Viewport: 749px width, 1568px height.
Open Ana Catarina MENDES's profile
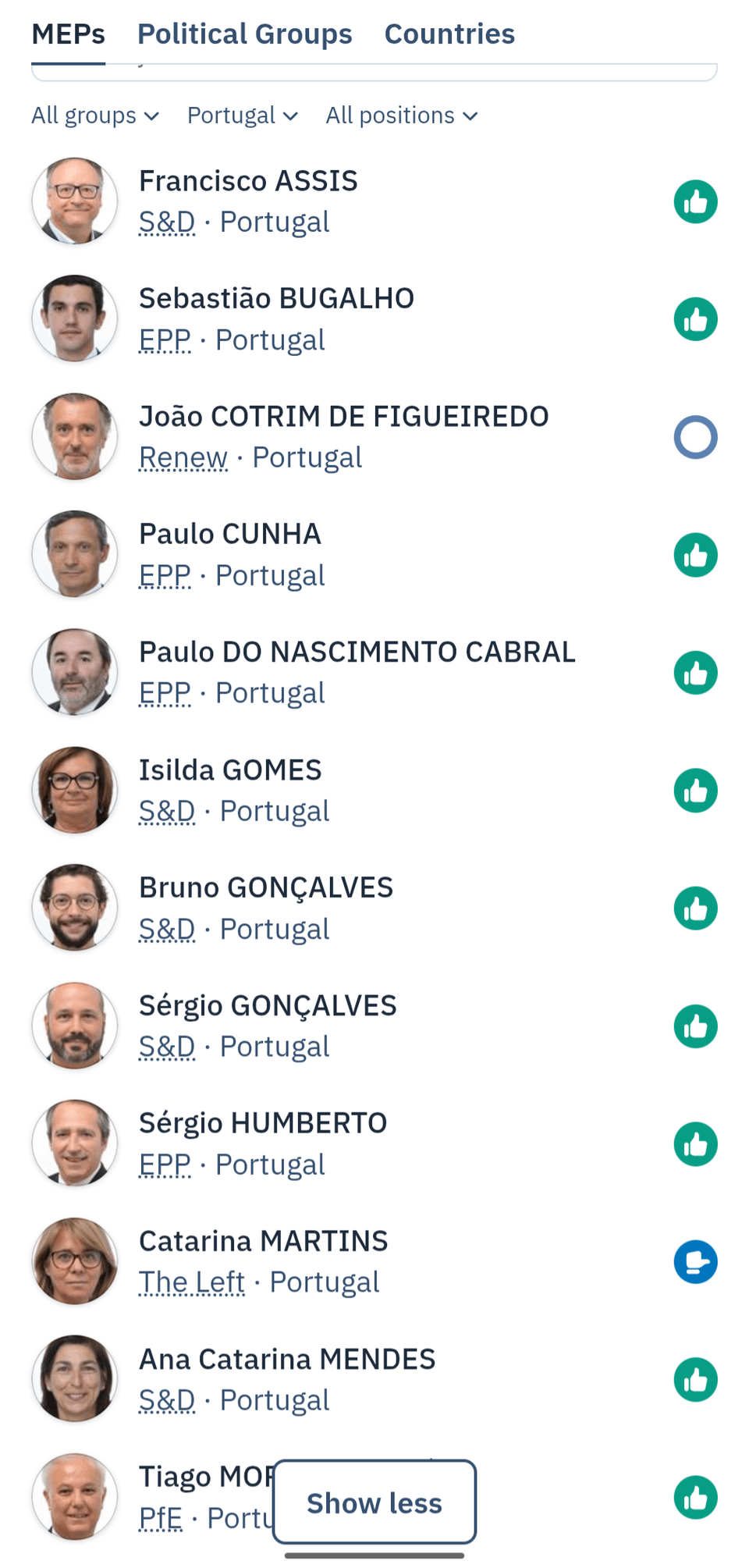(286, 1360)
